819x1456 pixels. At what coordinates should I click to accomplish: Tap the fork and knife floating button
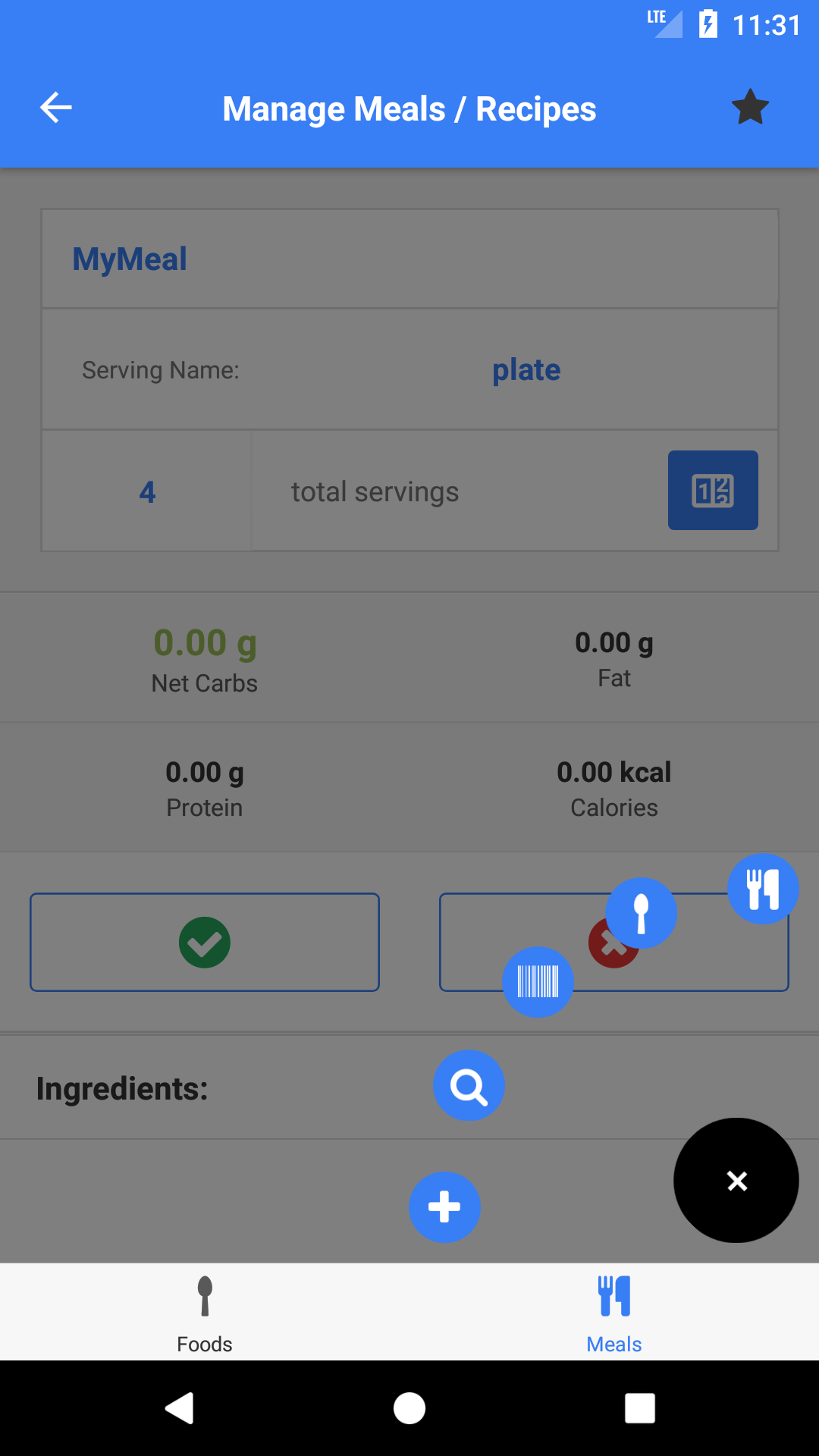[x=763, y=889]
